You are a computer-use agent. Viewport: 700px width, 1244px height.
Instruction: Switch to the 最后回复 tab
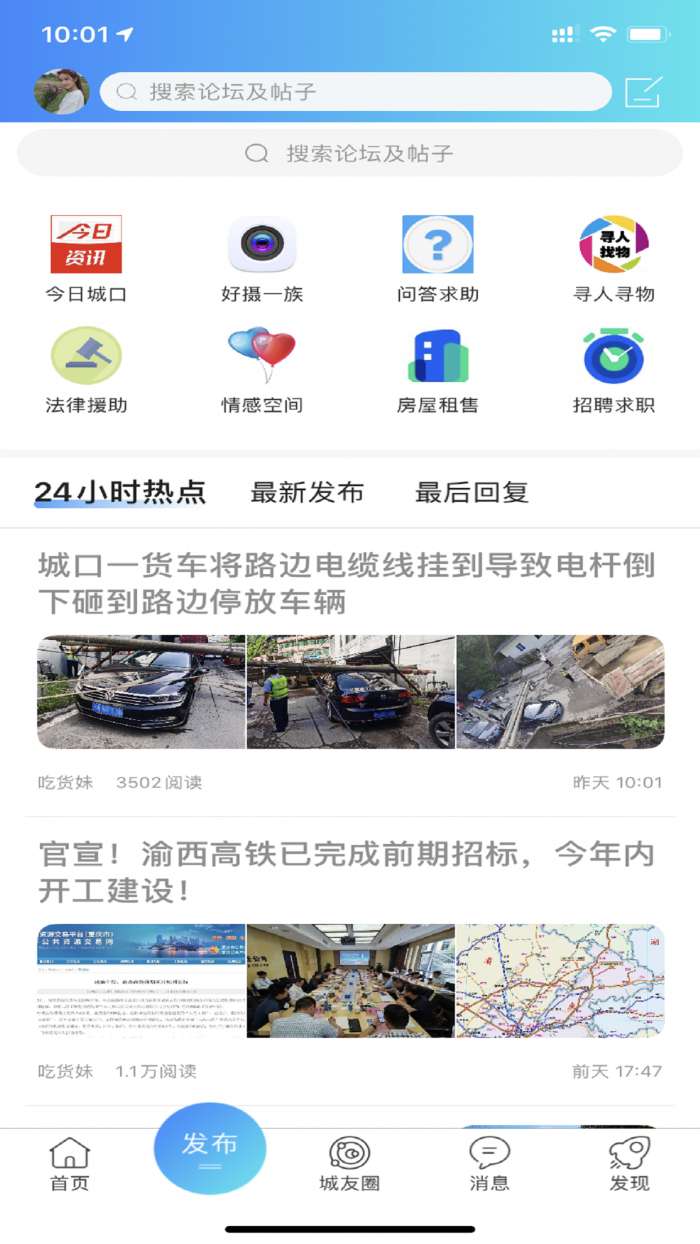472,492
